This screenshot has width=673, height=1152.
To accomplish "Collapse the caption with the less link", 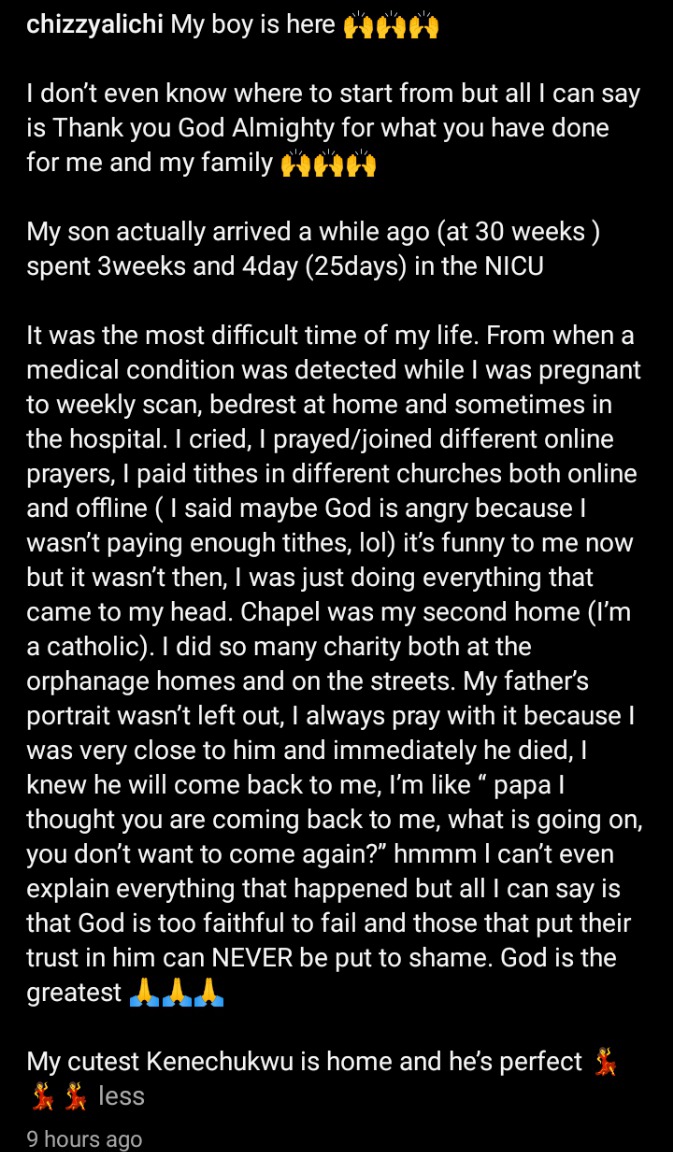I will (121, 1096).
